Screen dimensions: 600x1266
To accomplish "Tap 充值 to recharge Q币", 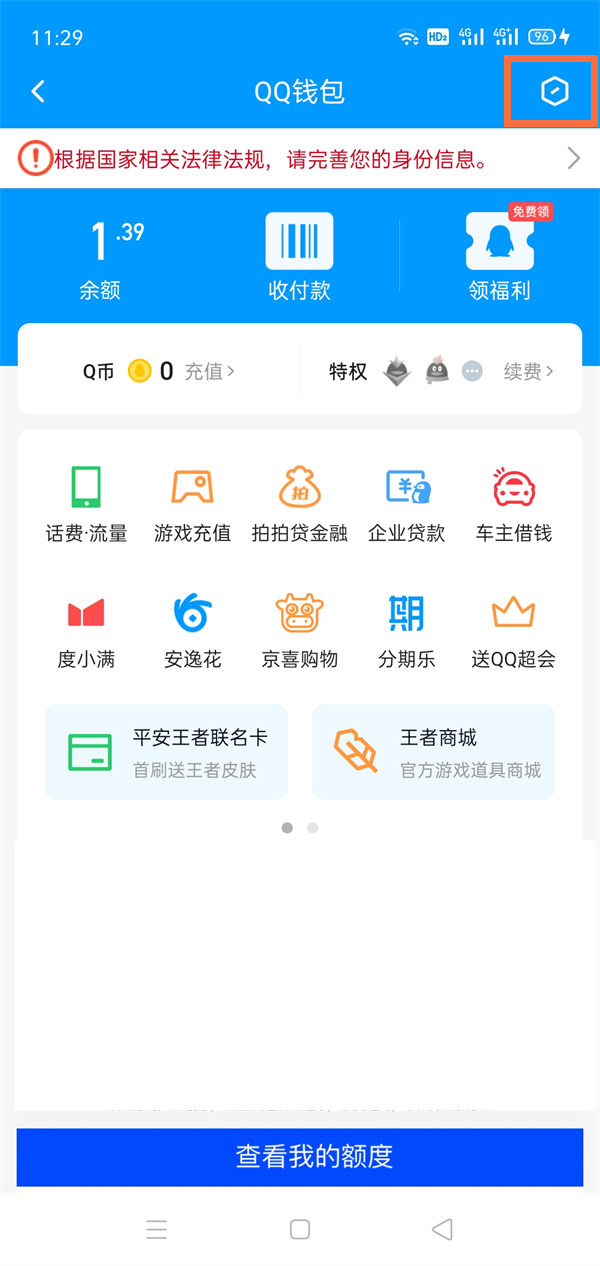I will 210,372.
